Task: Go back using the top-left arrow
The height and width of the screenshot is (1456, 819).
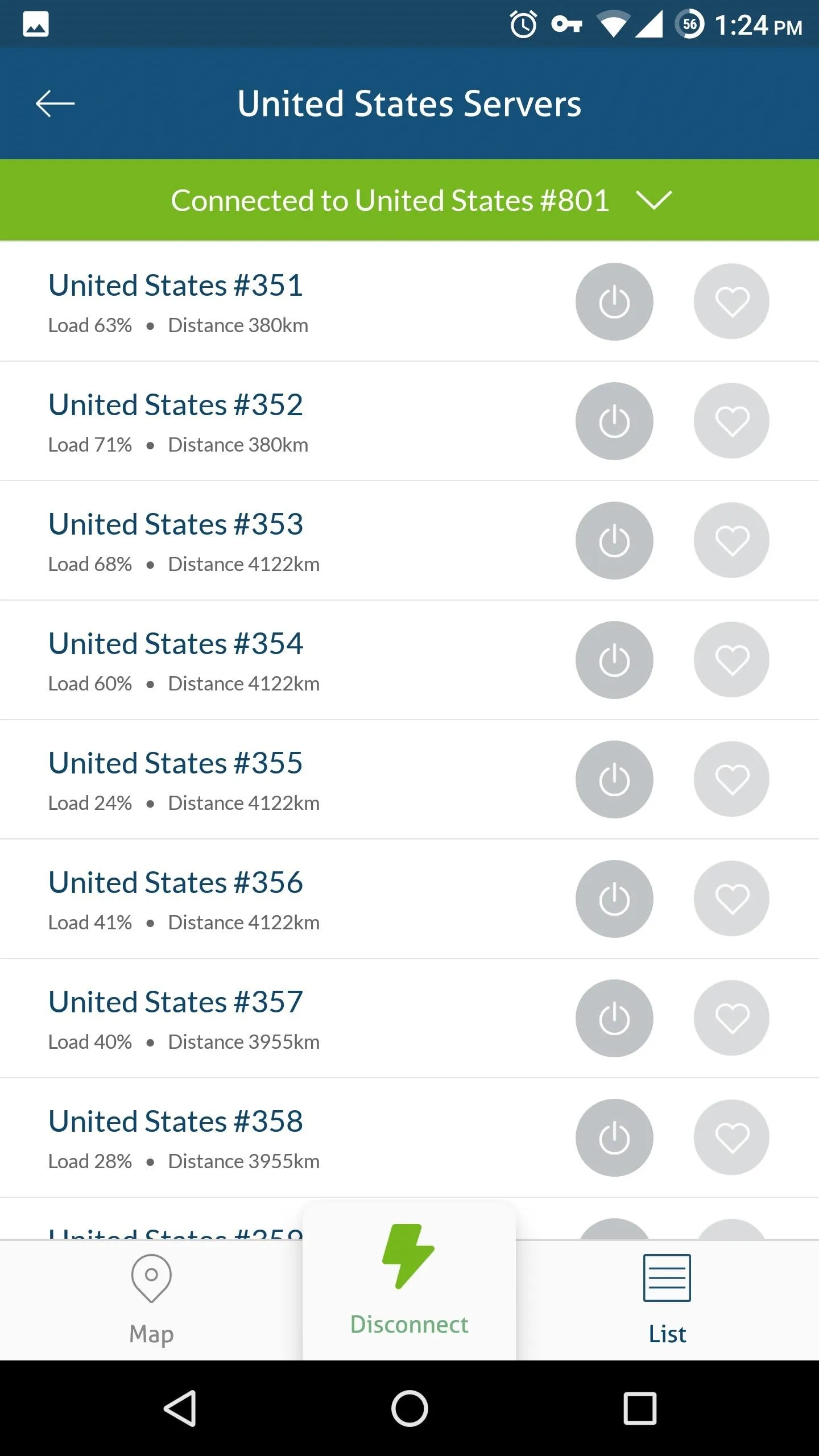Action: click(55, 104)
